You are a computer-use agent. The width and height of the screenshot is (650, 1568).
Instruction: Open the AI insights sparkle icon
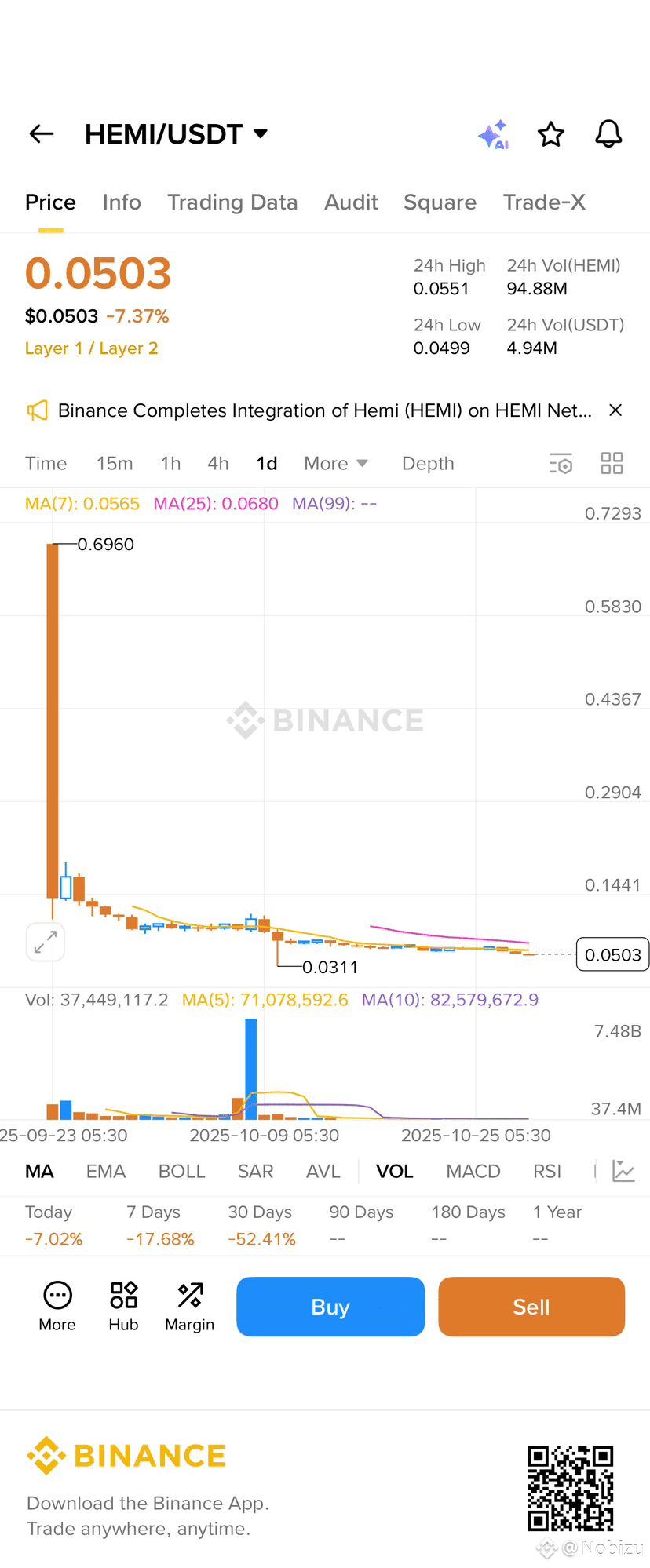tap(494, 134)
